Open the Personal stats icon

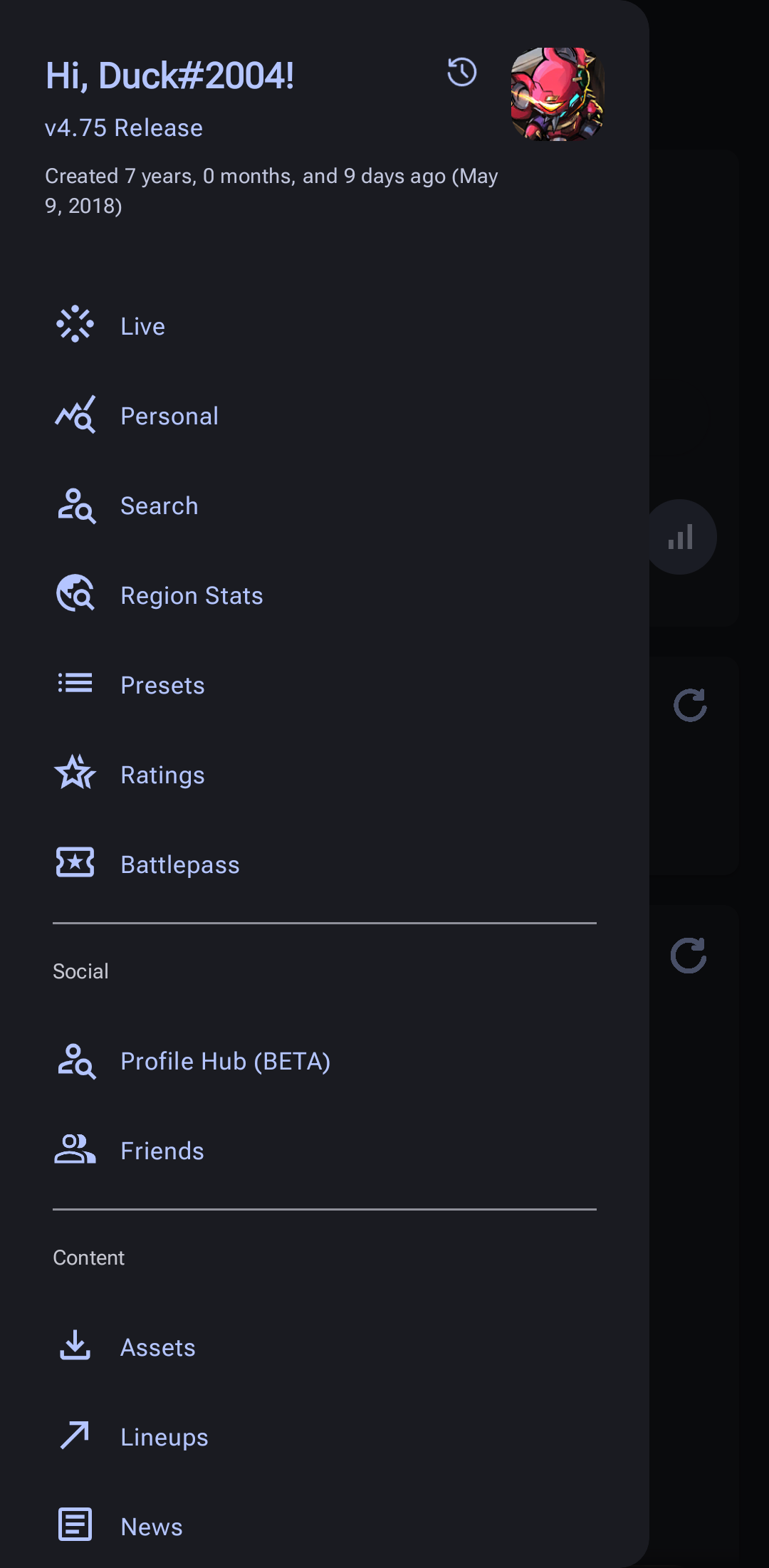tap(74, 416)
